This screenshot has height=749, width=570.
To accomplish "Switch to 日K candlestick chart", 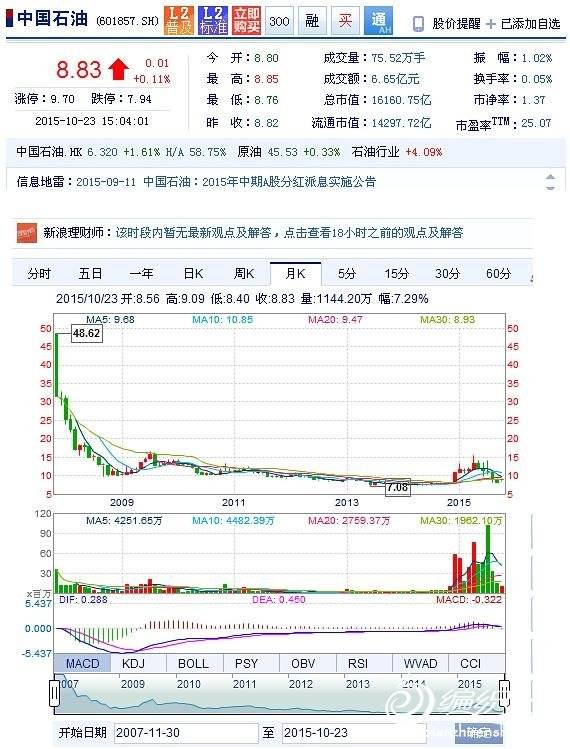I will (194, 274).
